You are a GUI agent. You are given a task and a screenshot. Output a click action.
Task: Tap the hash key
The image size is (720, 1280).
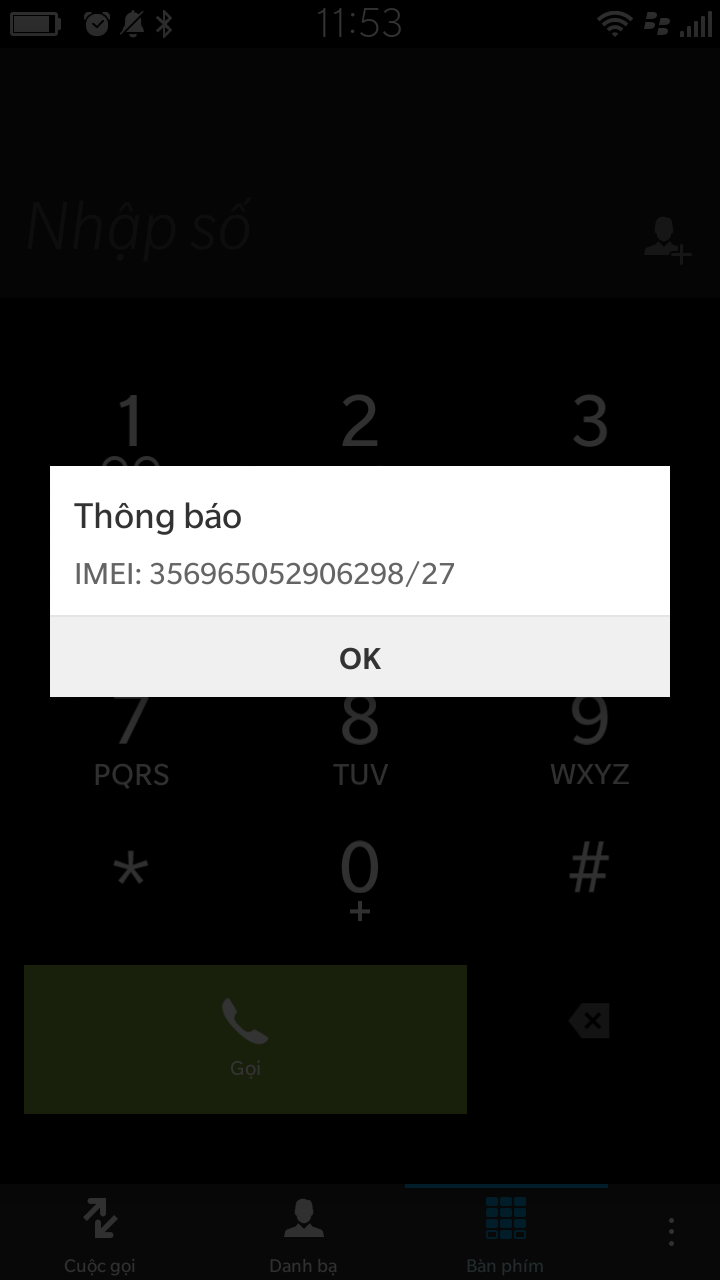(589, 868)
